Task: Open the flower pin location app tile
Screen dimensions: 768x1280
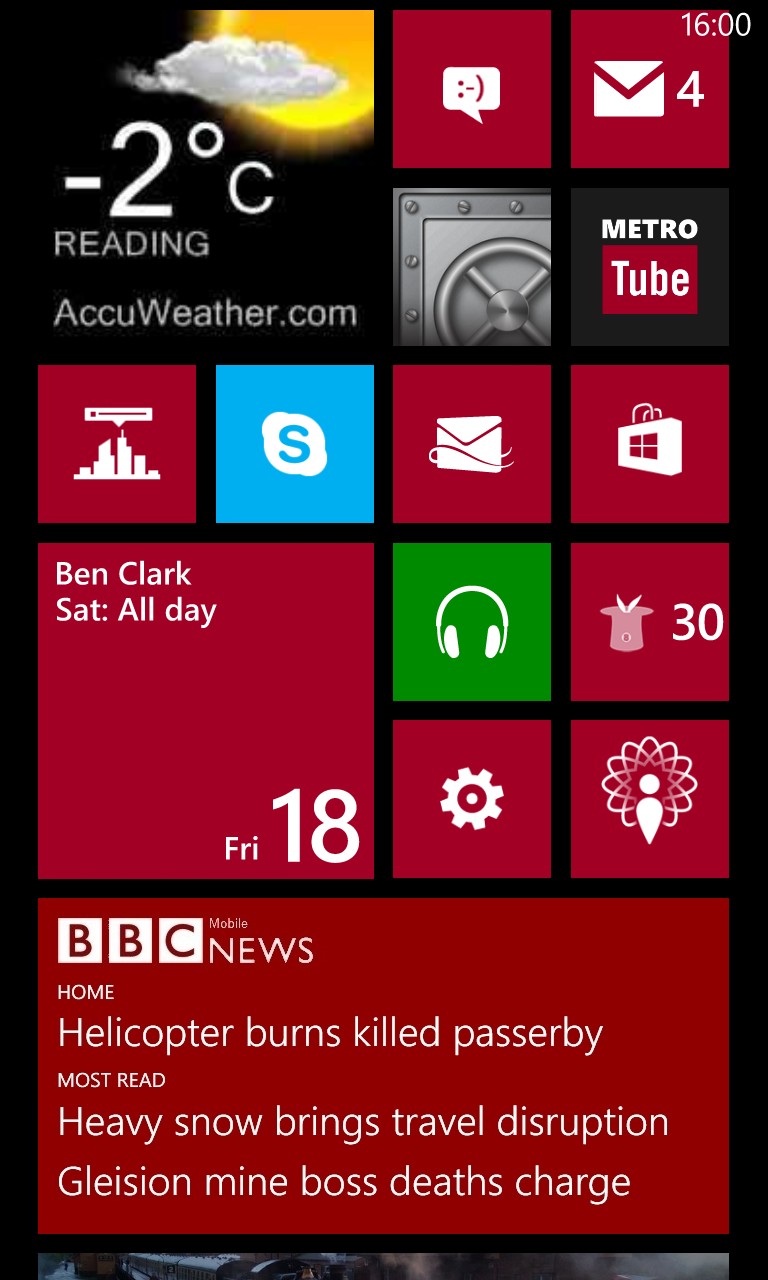Action: tap(650, 799)
